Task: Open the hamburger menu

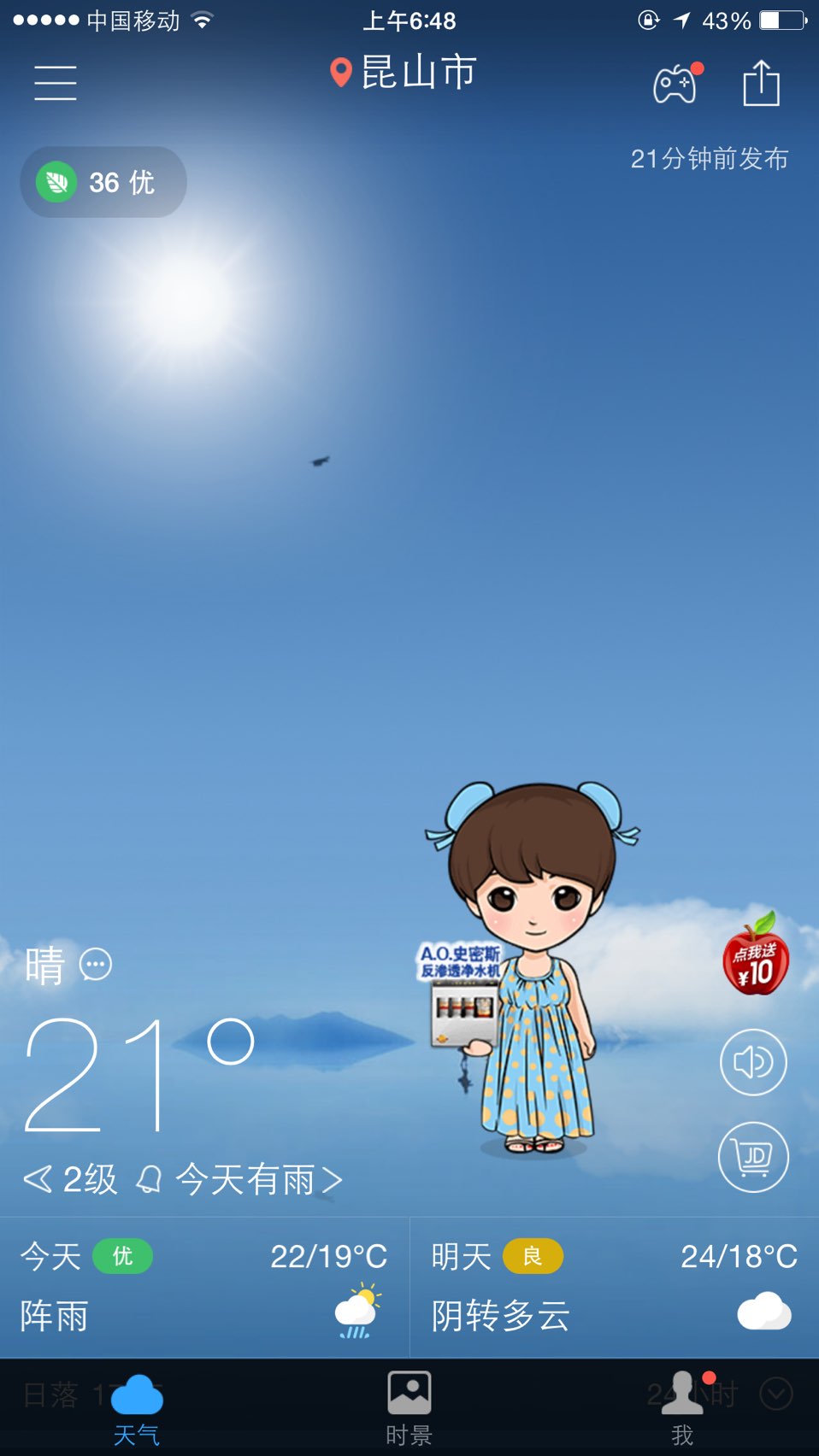Action: (56, 83)
